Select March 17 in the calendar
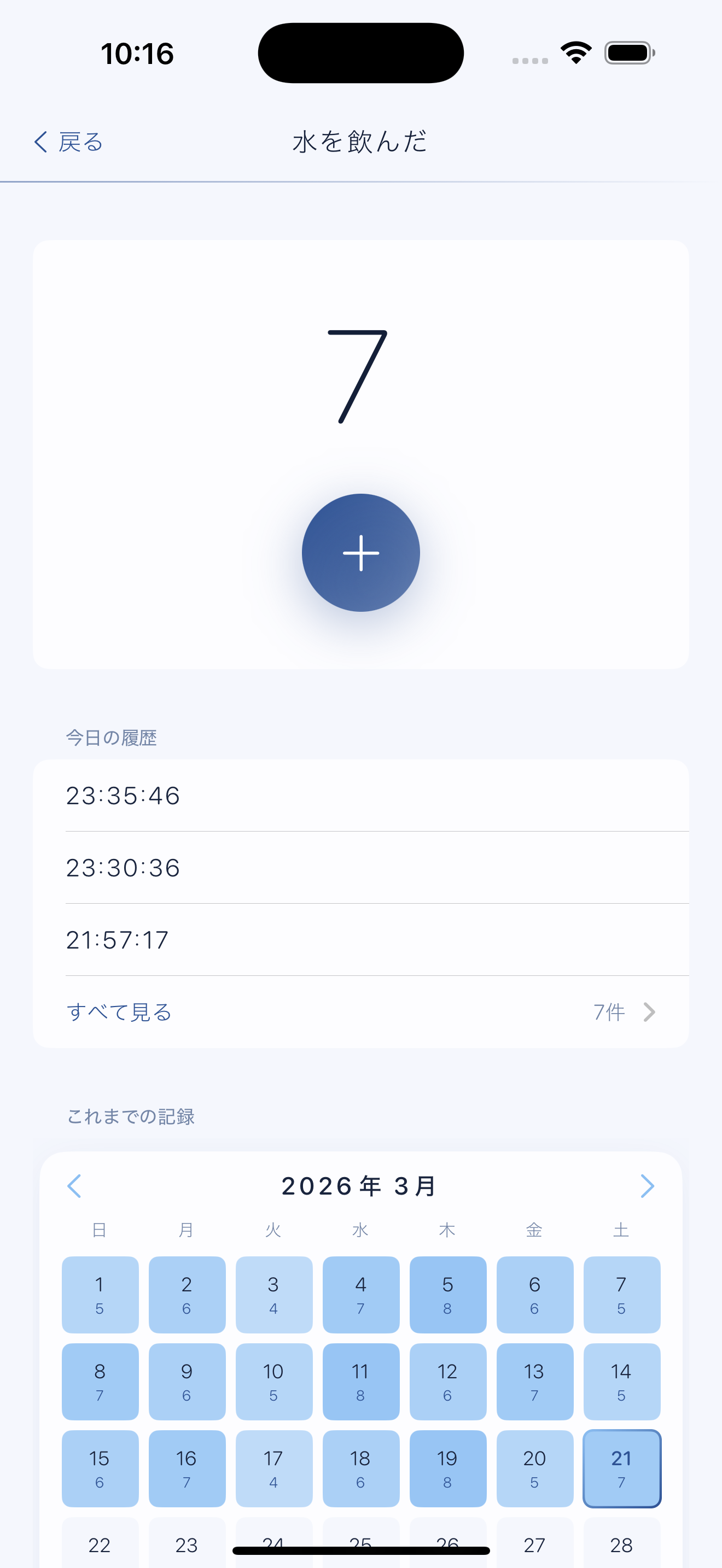Screen dimensions: 722x1568 coord(273,1468)
